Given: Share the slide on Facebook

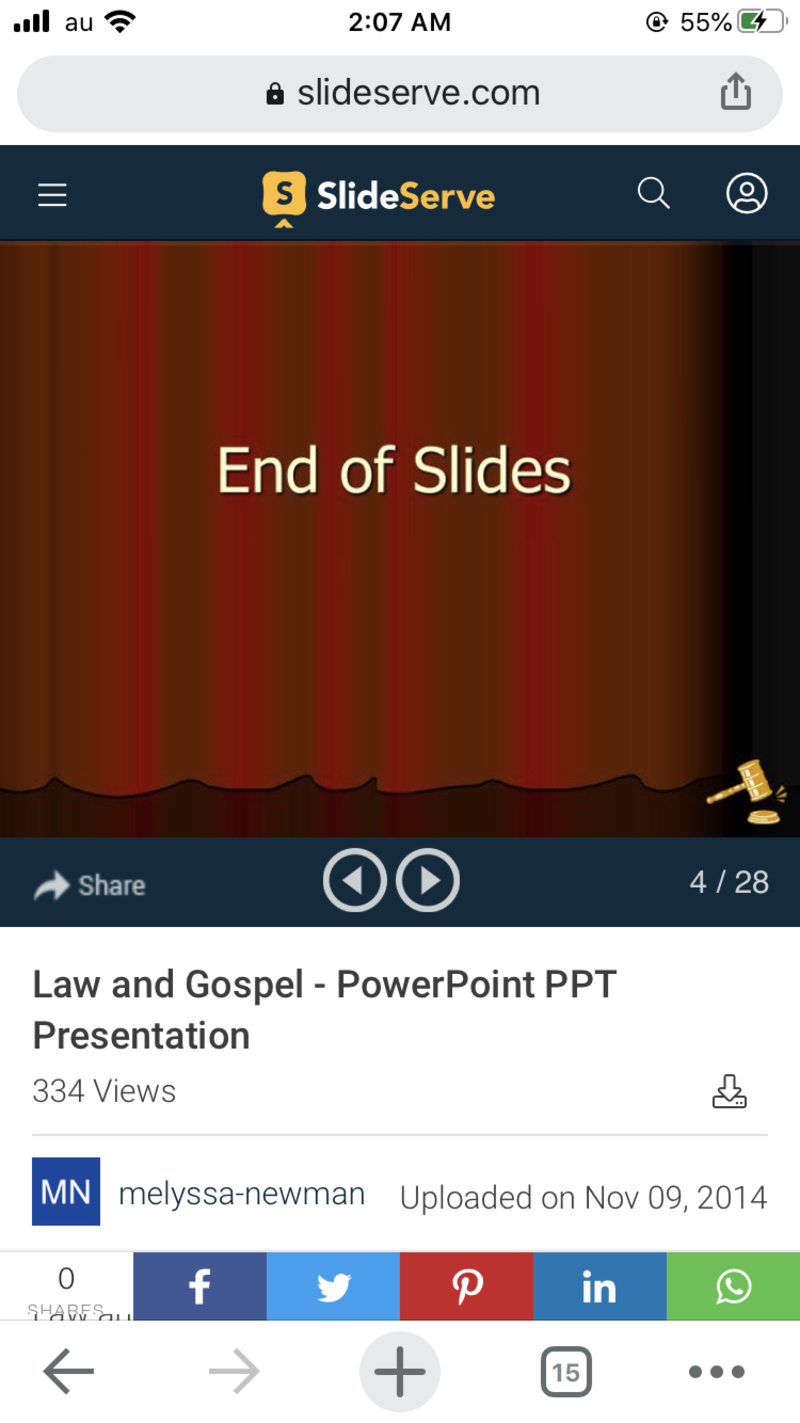Looking at the screenshot, I should 199,1286.
